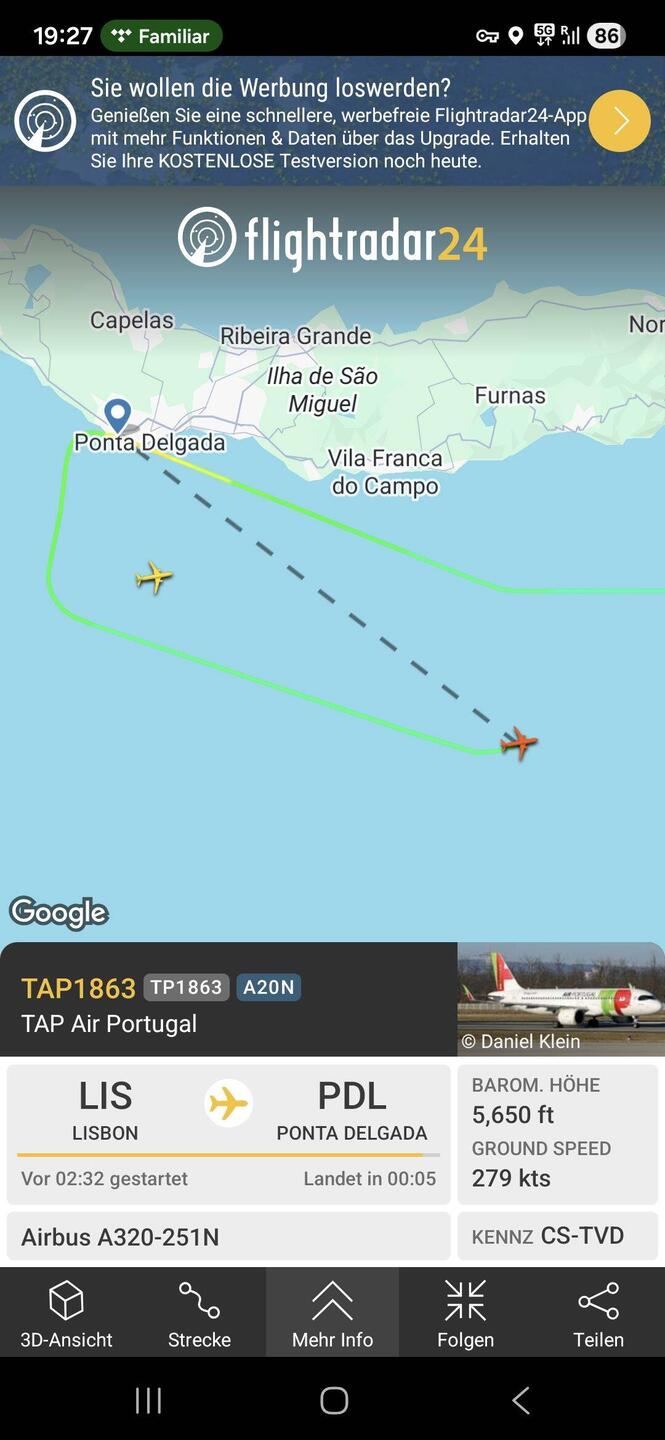Expand Mehr Info details
The width and height of the screenshot is (665, 1440).
coord(332,1314)
